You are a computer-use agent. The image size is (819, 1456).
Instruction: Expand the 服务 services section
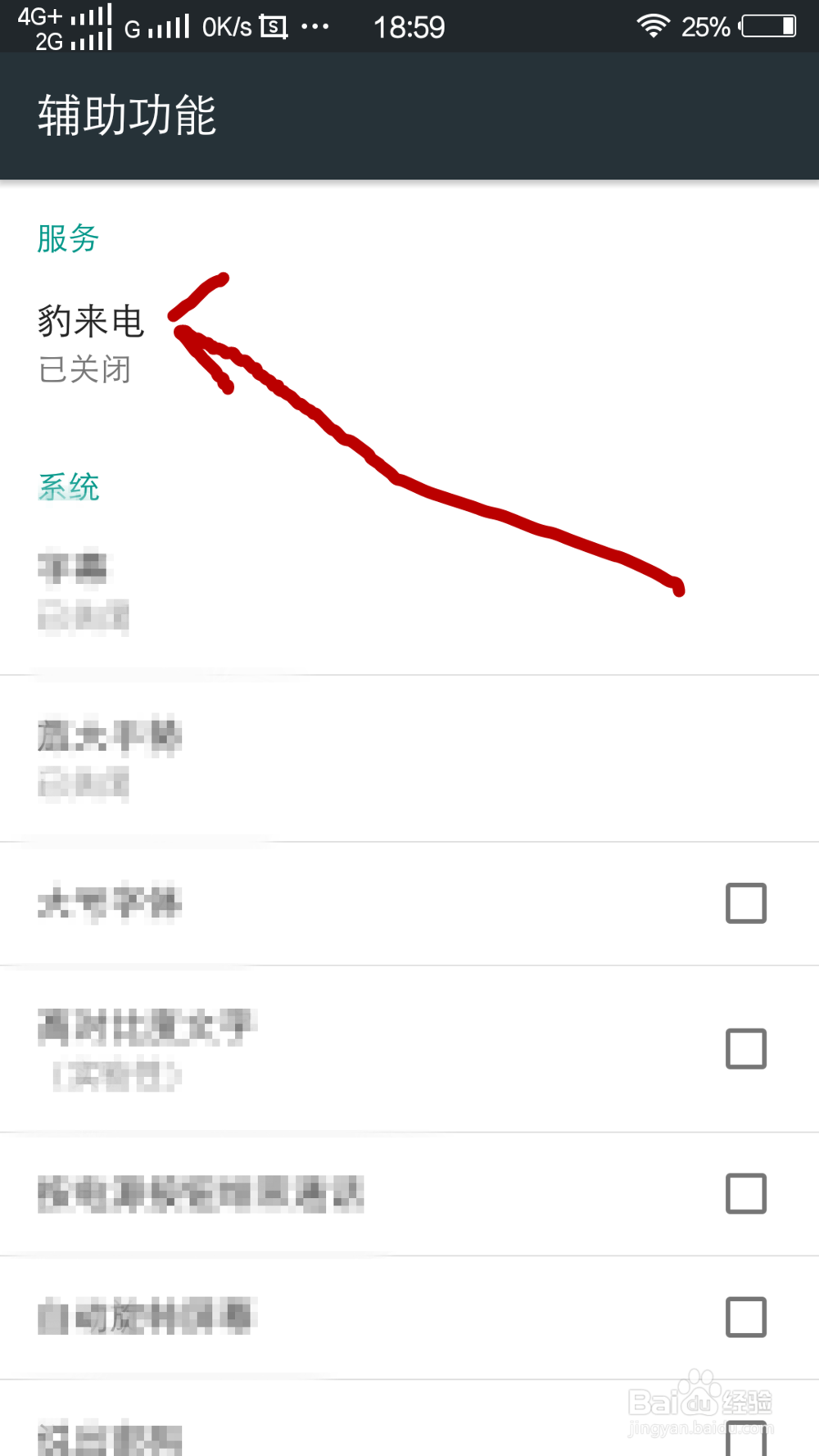click(68, 238)
